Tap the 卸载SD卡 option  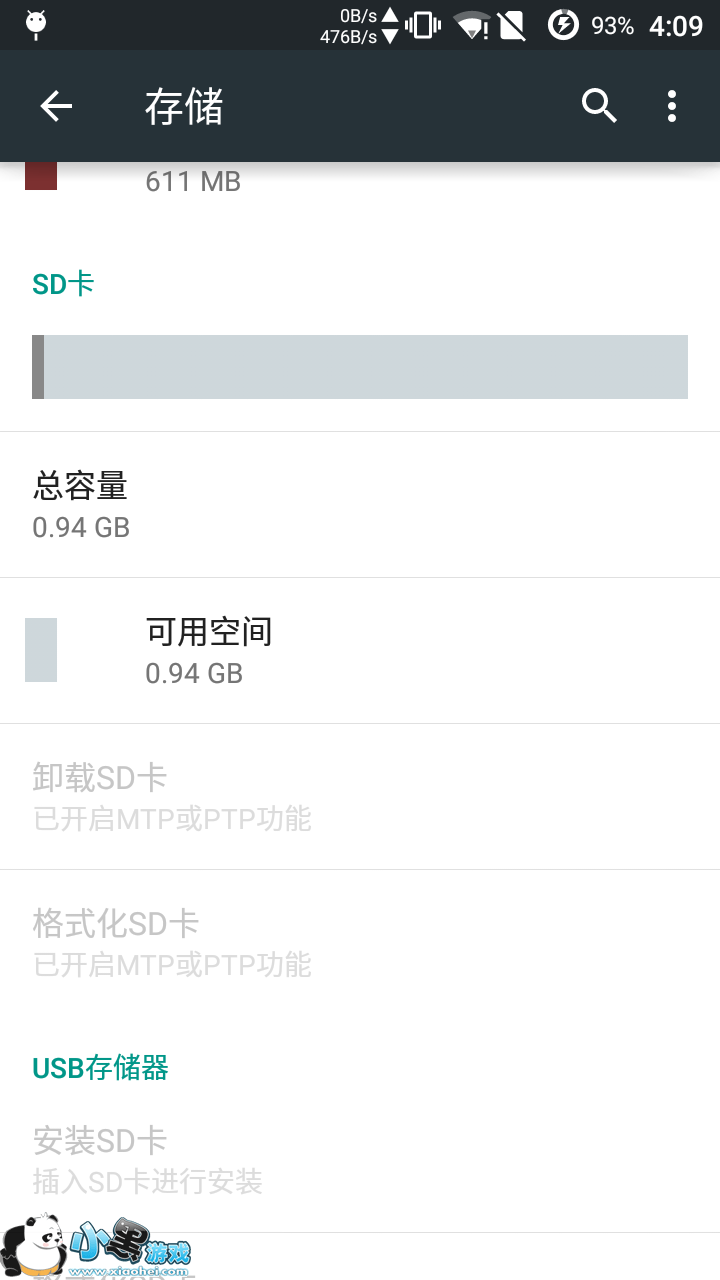pyautogui.click(x=360, y=796)
